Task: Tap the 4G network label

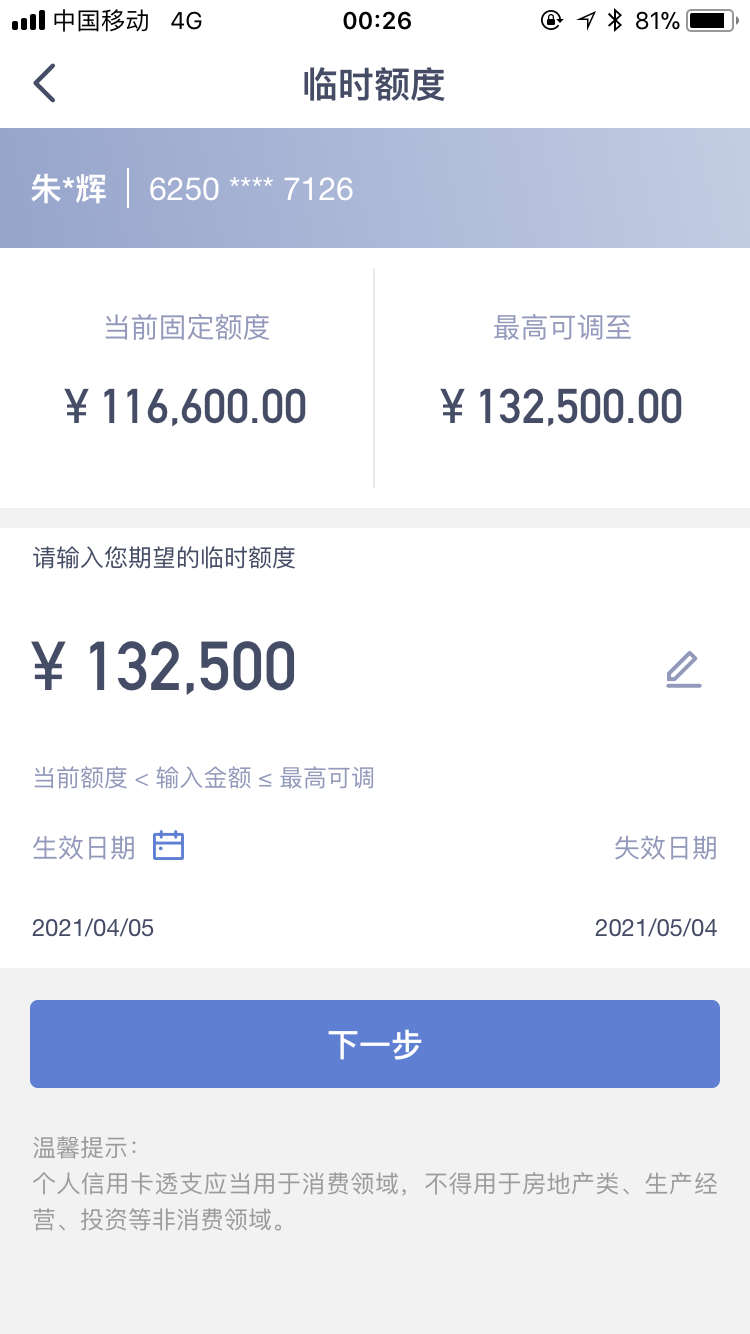Action: tap(185, 18)
